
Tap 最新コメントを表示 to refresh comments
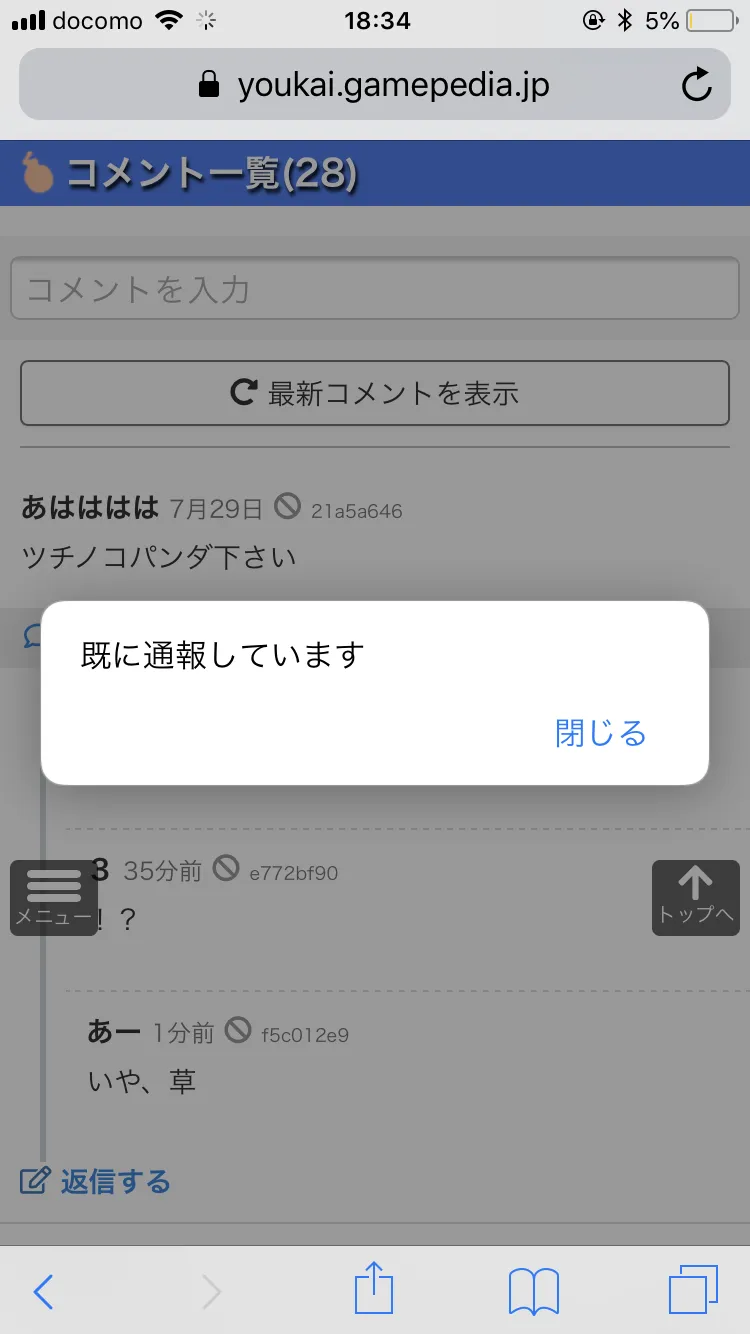[375, 393]
